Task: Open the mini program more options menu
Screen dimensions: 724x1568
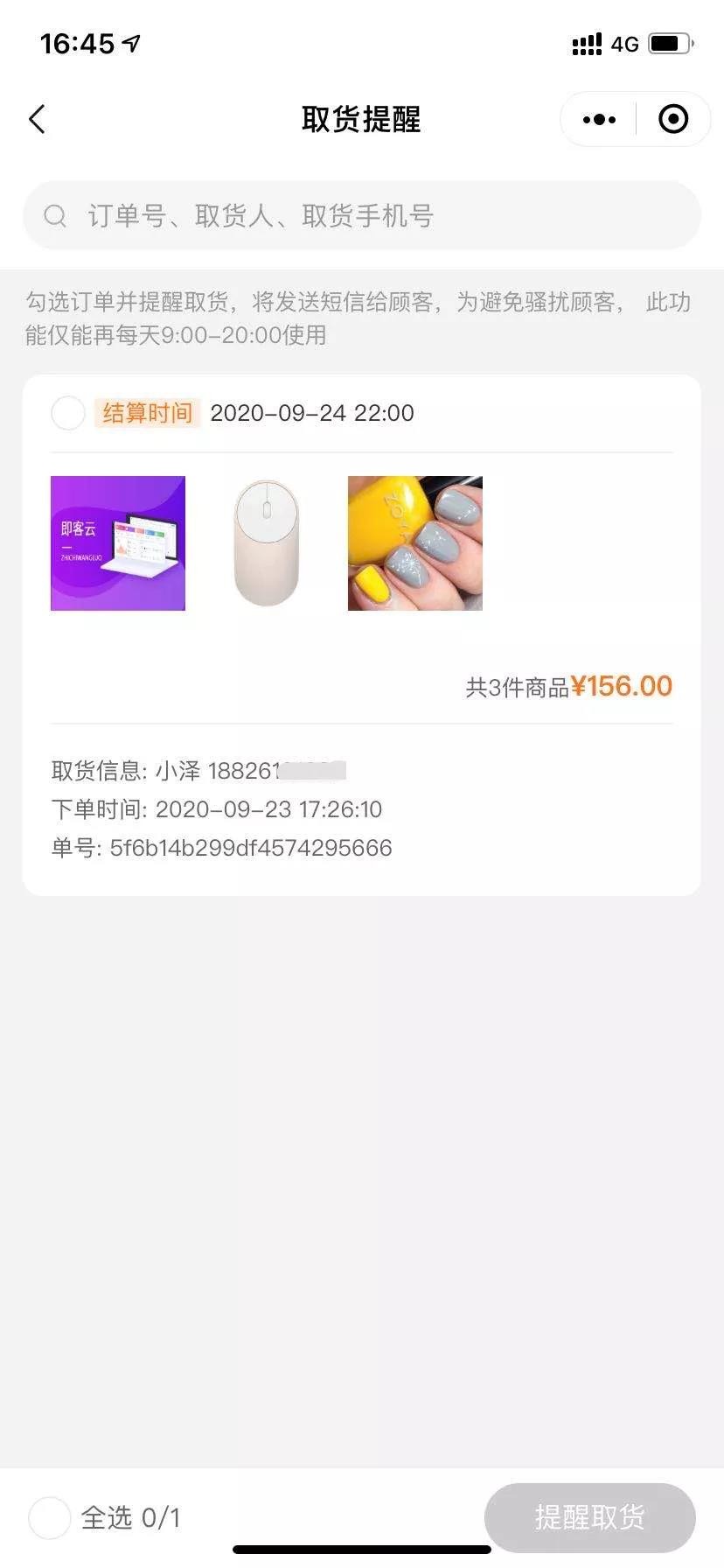Action: coord(599,120)
